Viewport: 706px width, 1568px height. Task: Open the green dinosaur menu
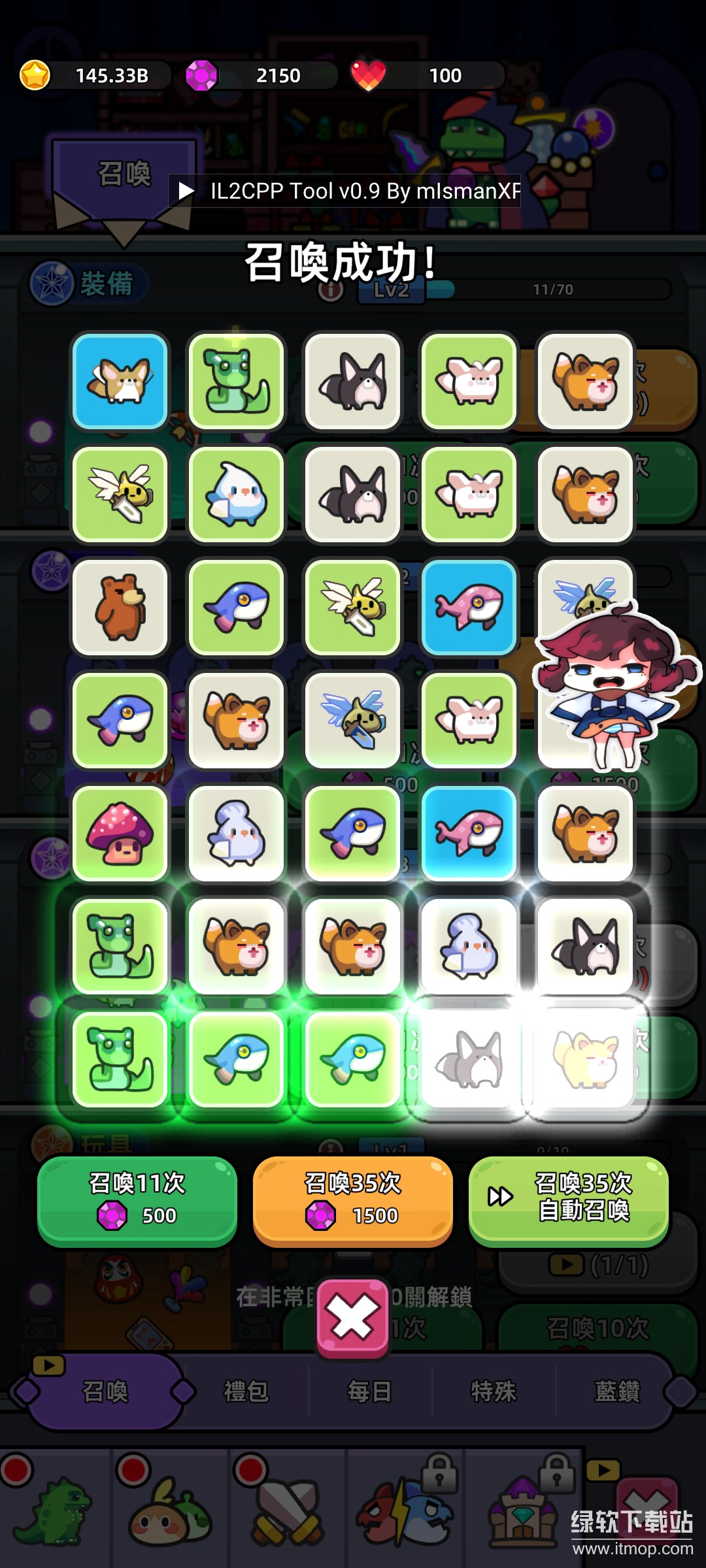pyautogui.click(x=56, y=1509)
